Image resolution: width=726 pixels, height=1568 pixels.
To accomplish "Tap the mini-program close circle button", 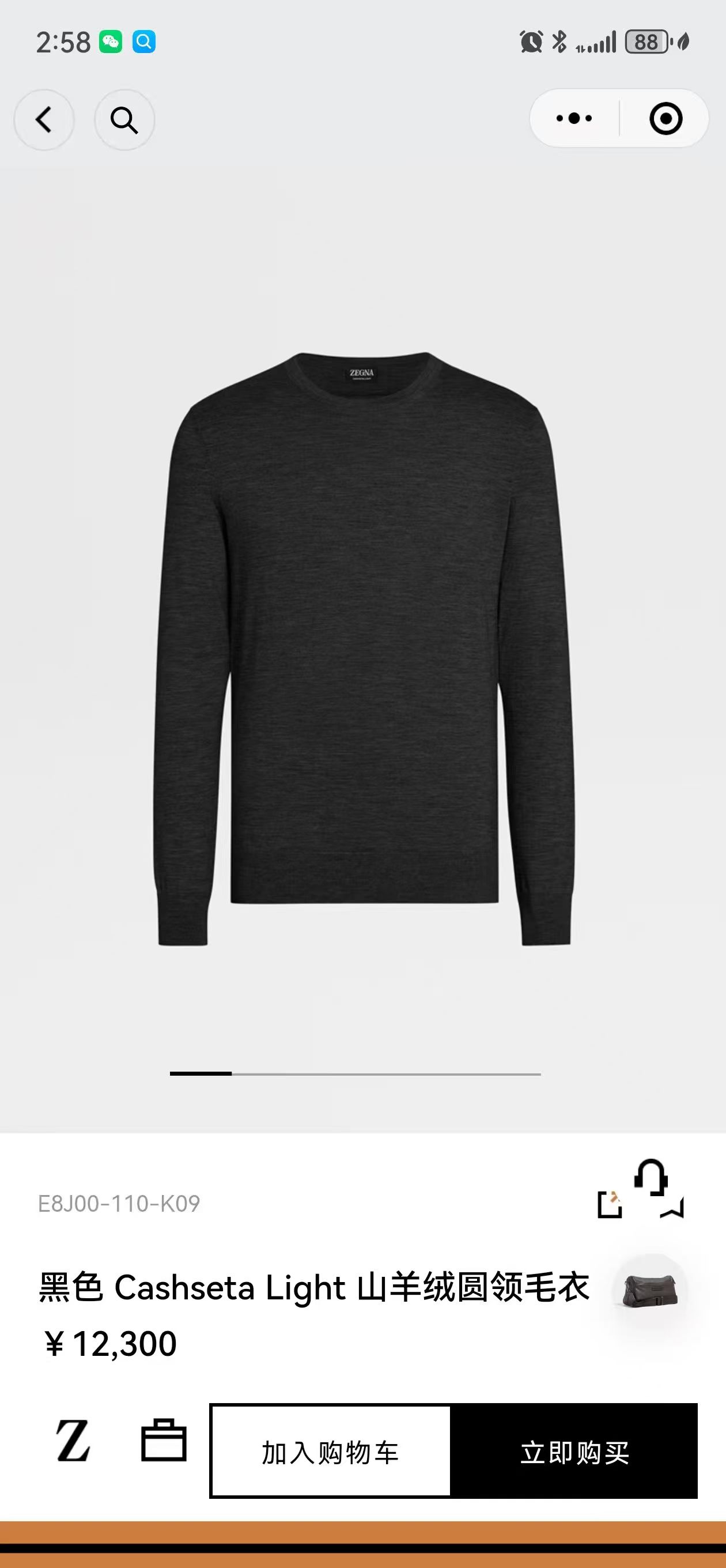I will tap(666, 119).
